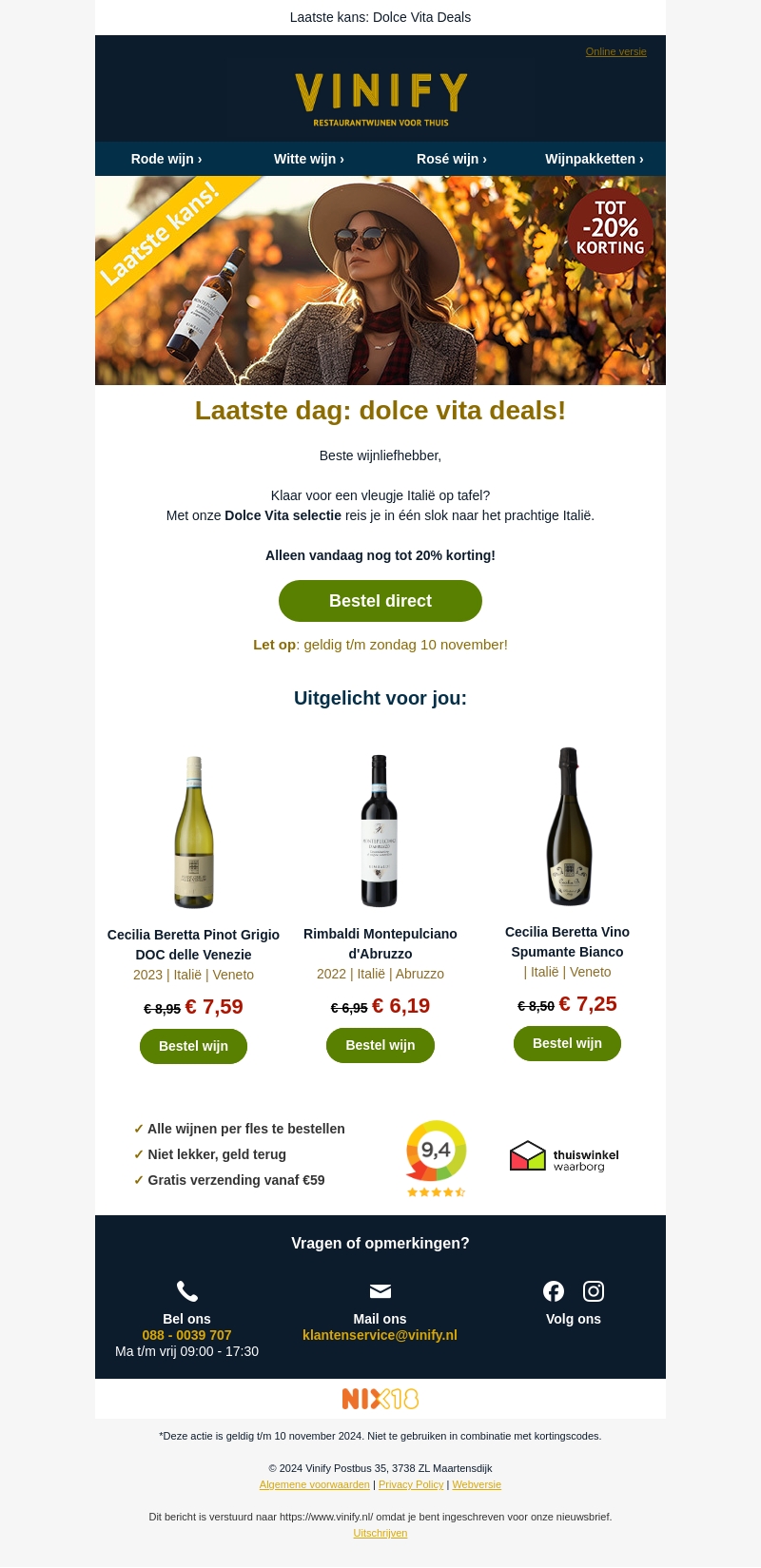The image size is (761, 1568).
Task: Open Vinify's Instagram profile
Action: 594,1290
